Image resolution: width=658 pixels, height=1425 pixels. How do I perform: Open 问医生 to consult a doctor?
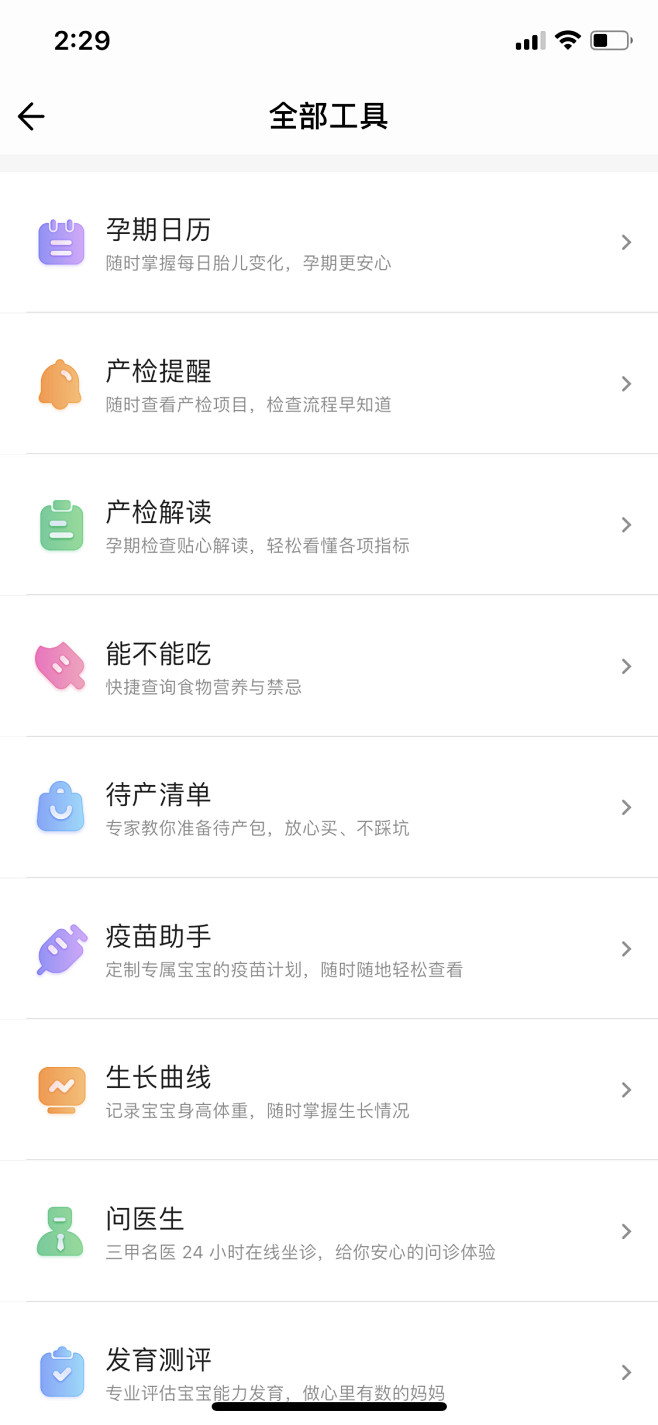tap(329, 1231)
